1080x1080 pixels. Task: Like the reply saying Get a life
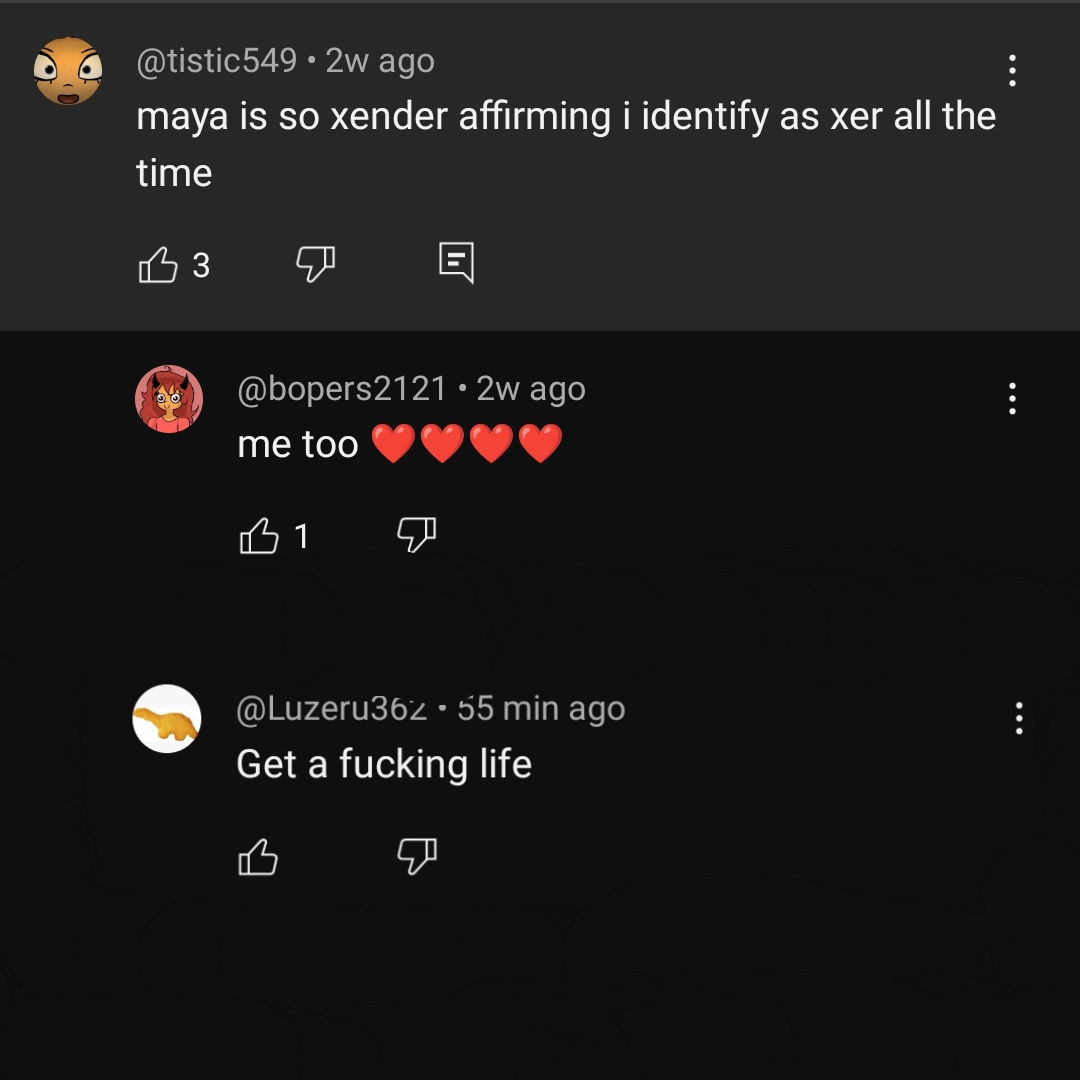tap(258, 857)
